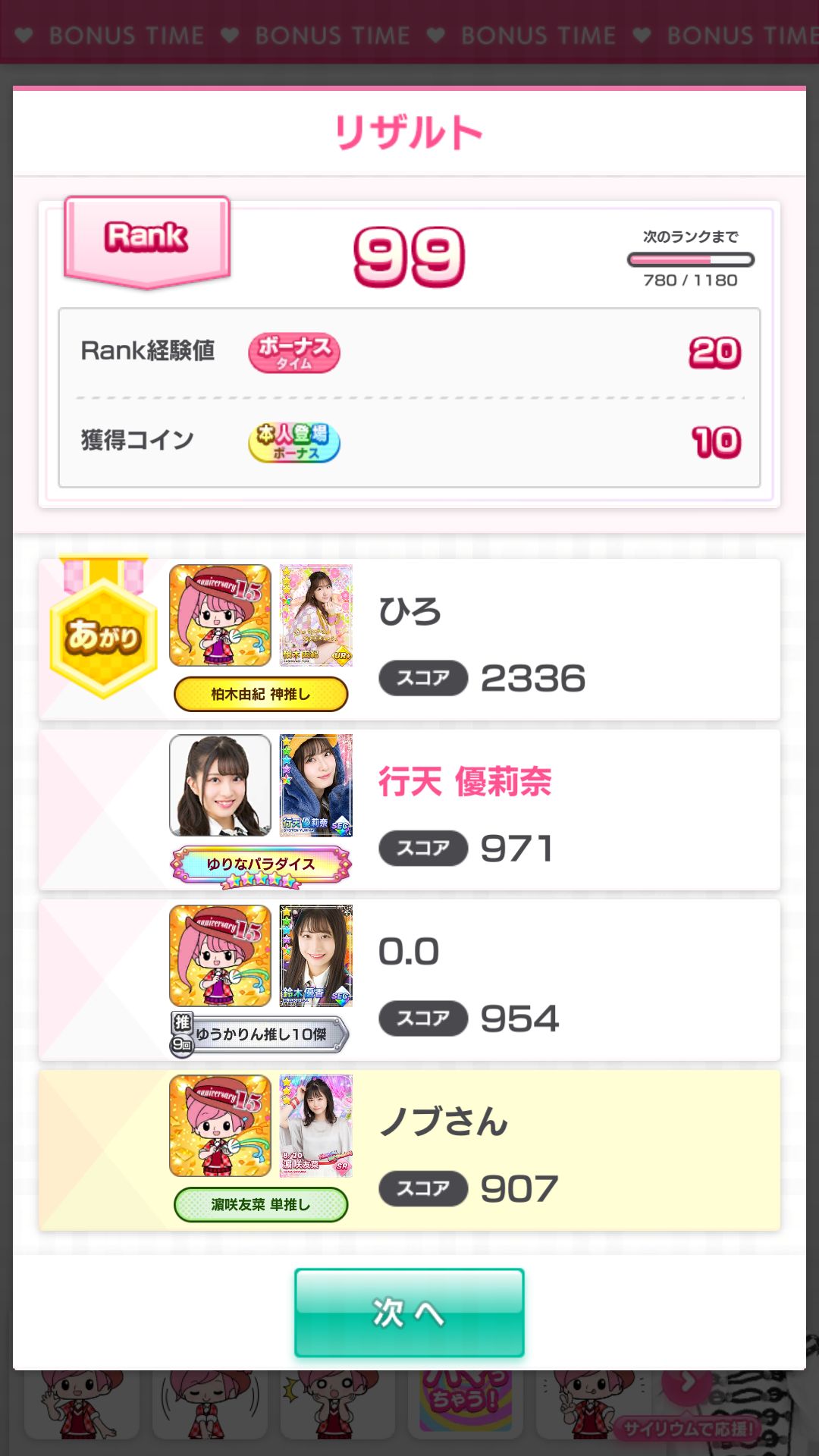
Task: Open player ひろ's result row
Action: (x=409, y=639)
